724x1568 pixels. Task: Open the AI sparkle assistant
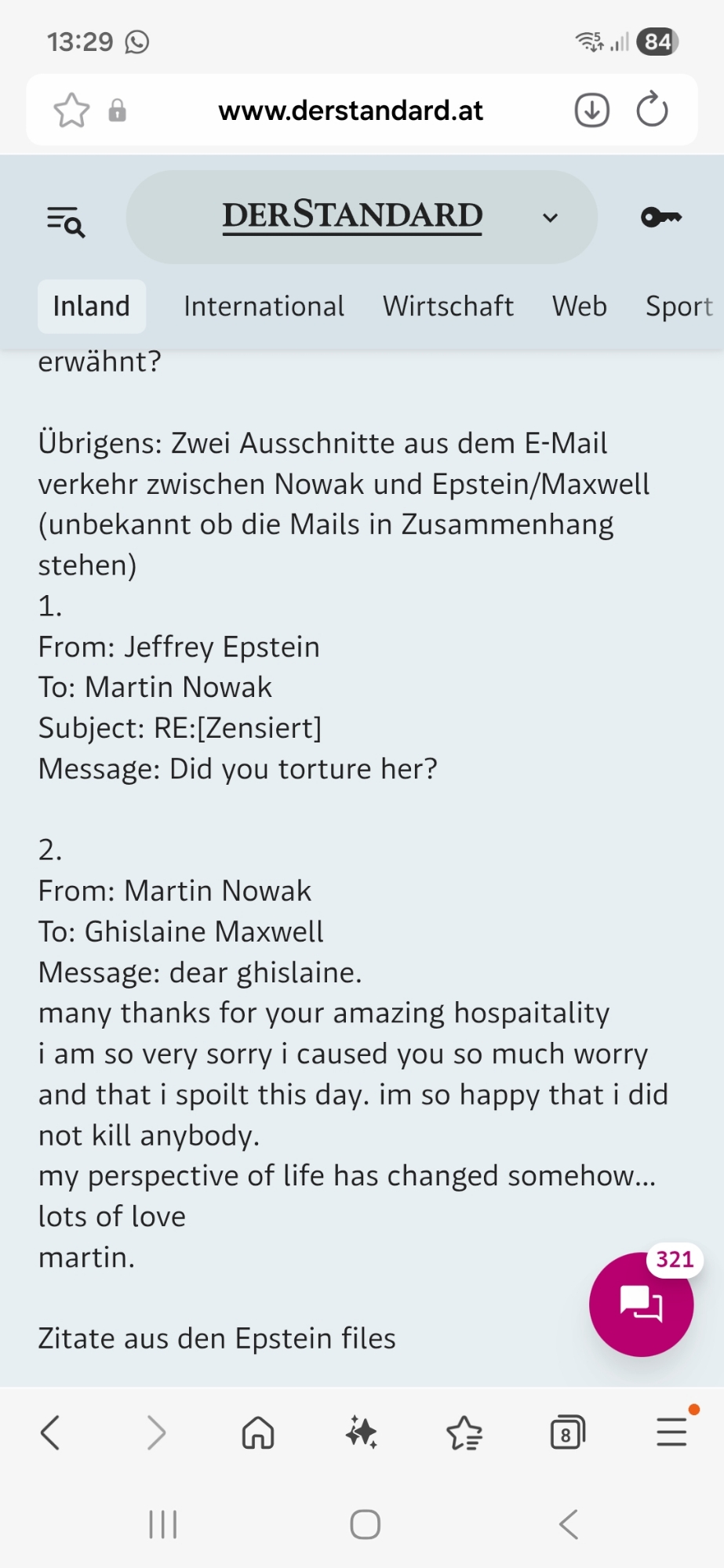[x=362, y=1433]
